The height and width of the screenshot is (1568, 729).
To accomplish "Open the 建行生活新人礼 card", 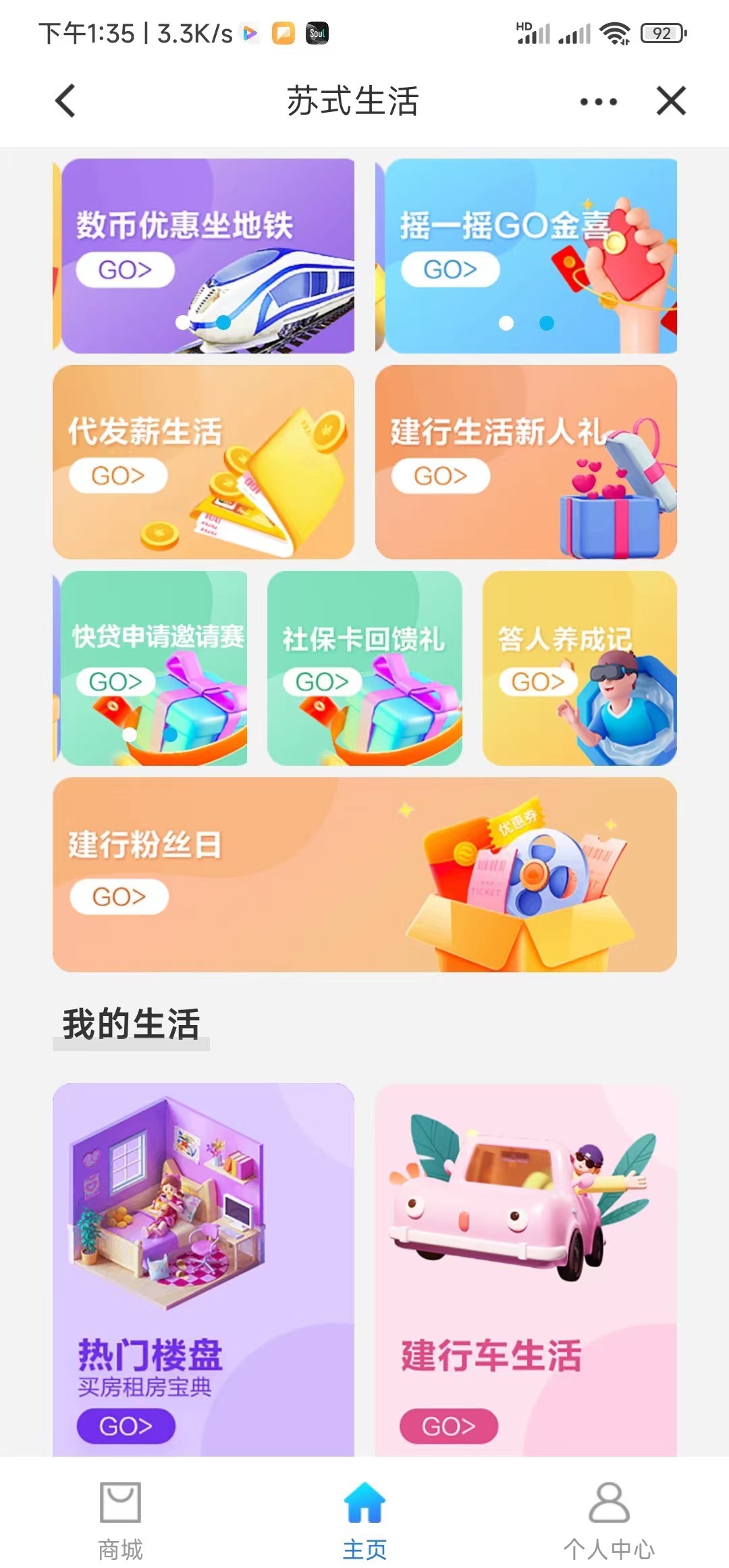I will (526, 462).
